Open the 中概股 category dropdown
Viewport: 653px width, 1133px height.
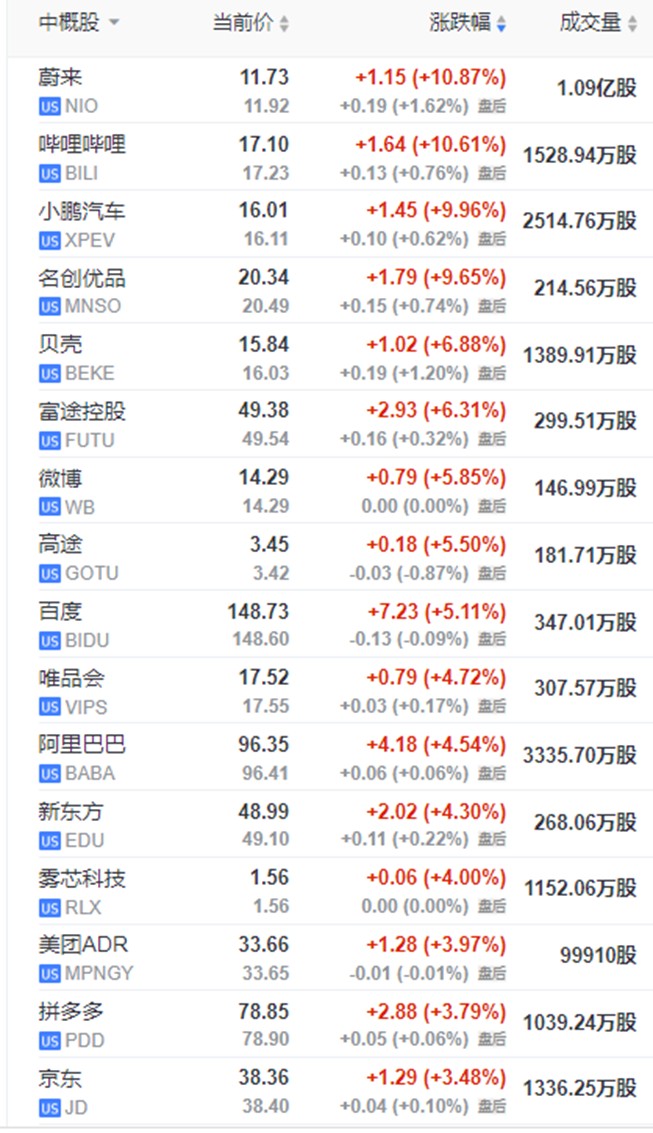click(x=79, y=22)
